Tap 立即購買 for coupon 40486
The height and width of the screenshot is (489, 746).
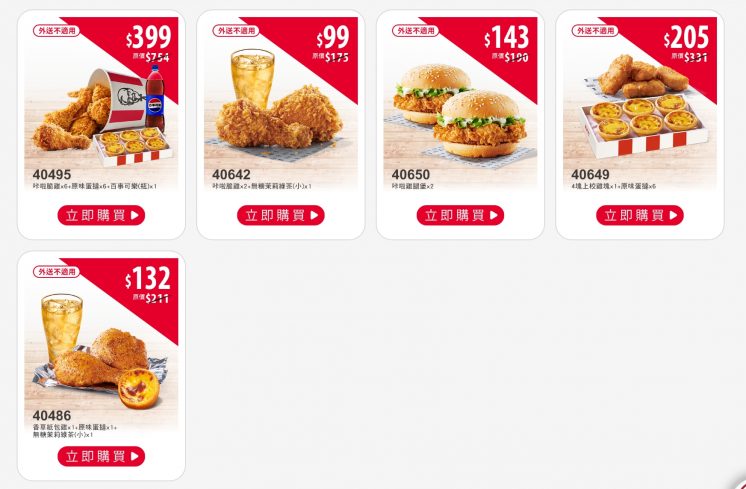coord(101,456)
